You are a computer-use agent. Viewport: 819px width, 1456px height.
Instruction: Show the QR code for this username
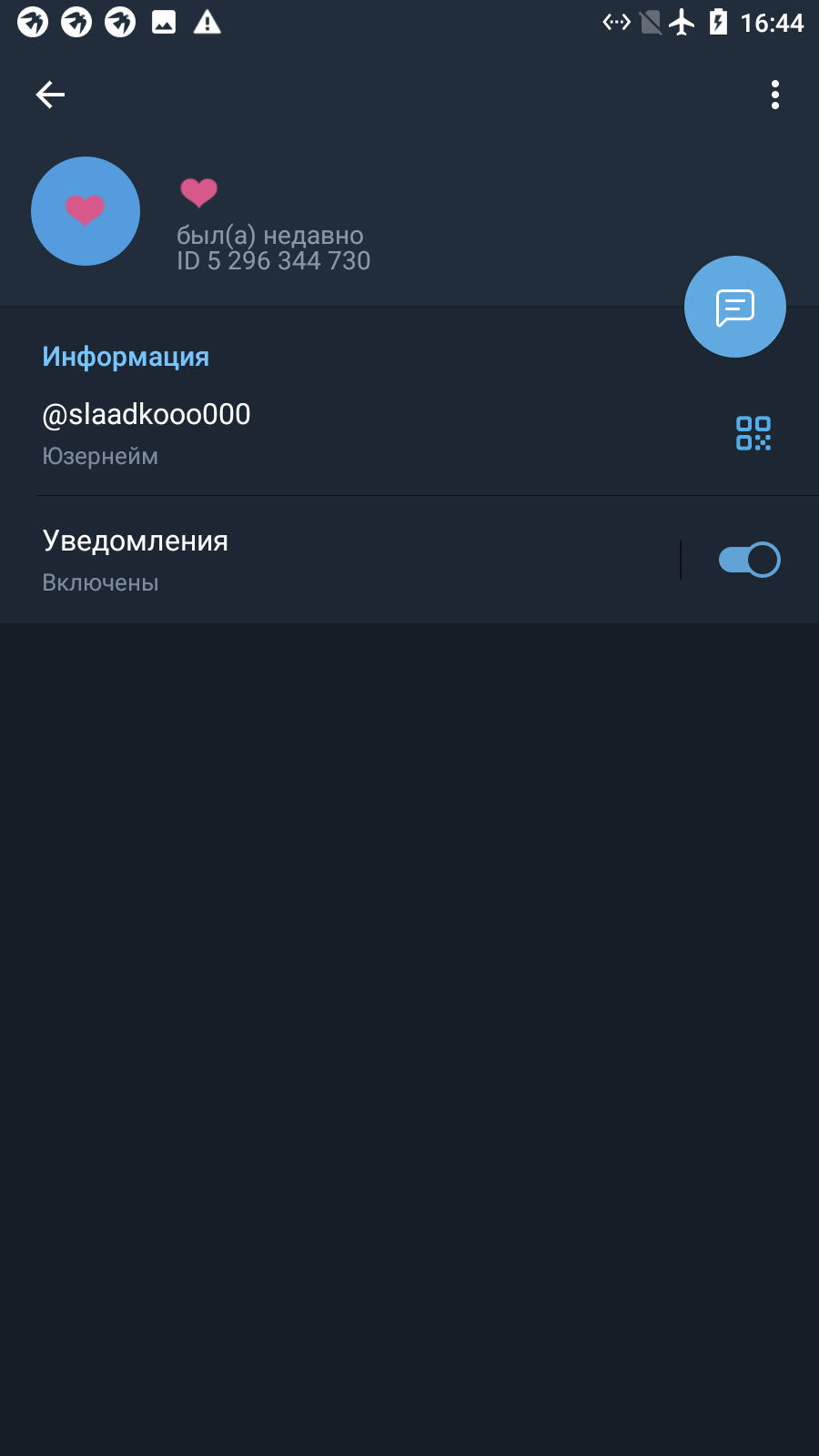tap(753, 433)
